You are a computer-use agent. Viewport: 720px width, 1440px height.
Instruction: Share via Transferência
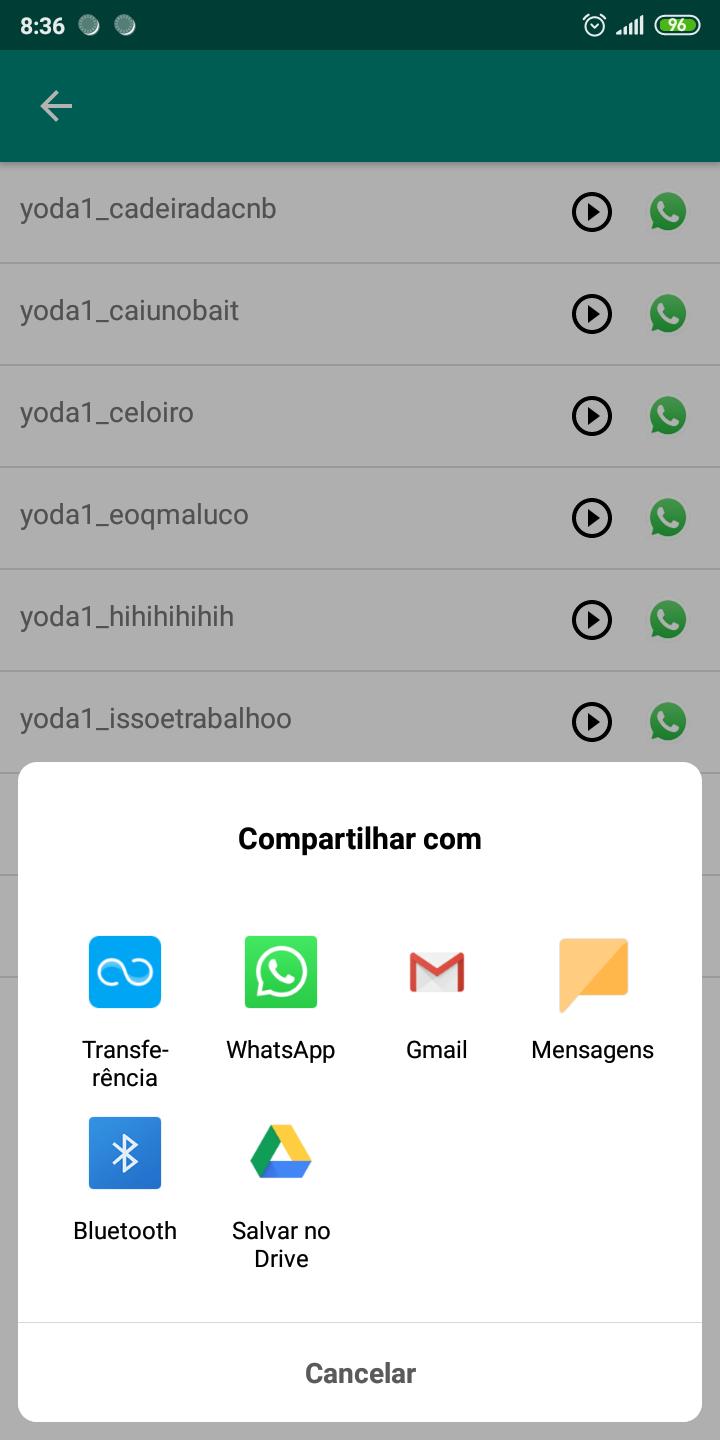tap(125, 972)
